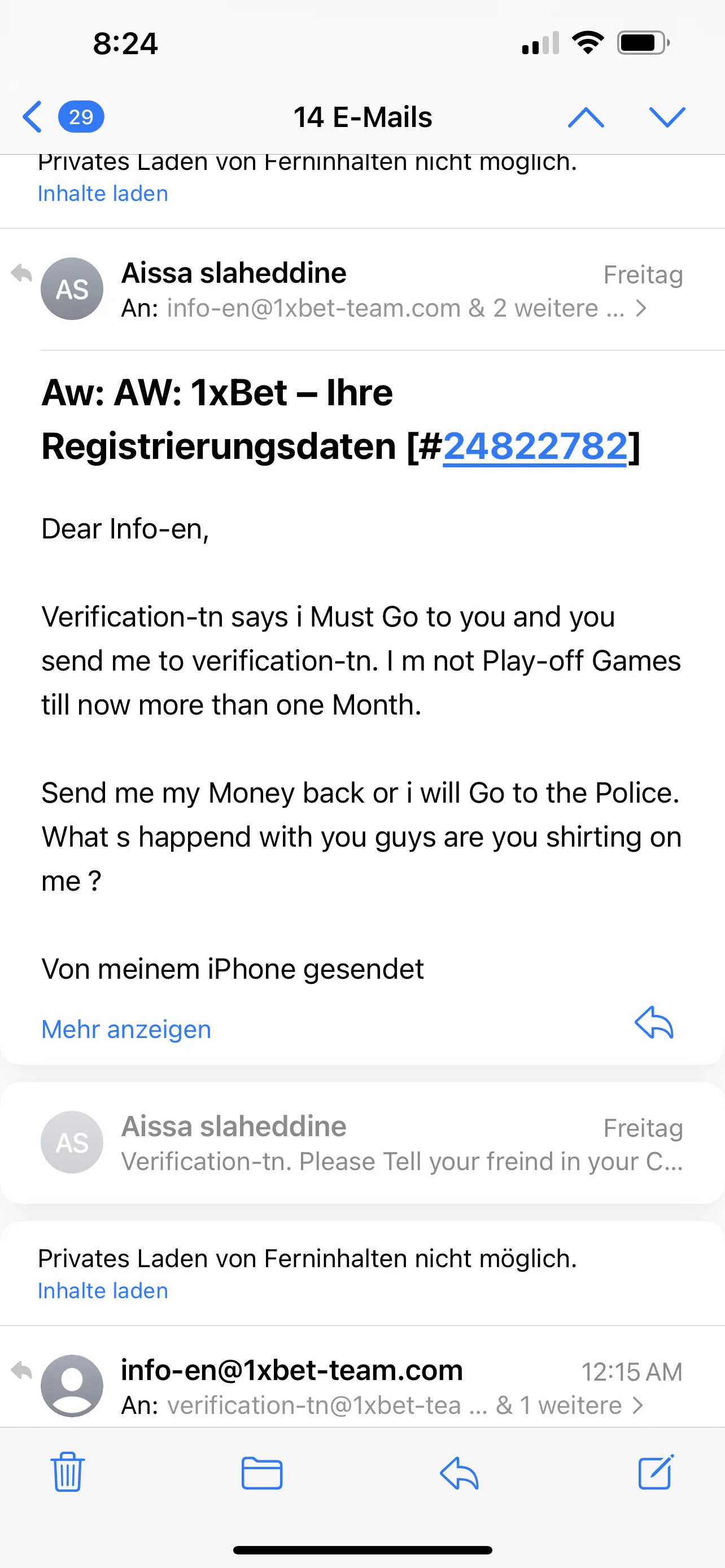Tap the top Inhalte laden link

tap(103, 194)
